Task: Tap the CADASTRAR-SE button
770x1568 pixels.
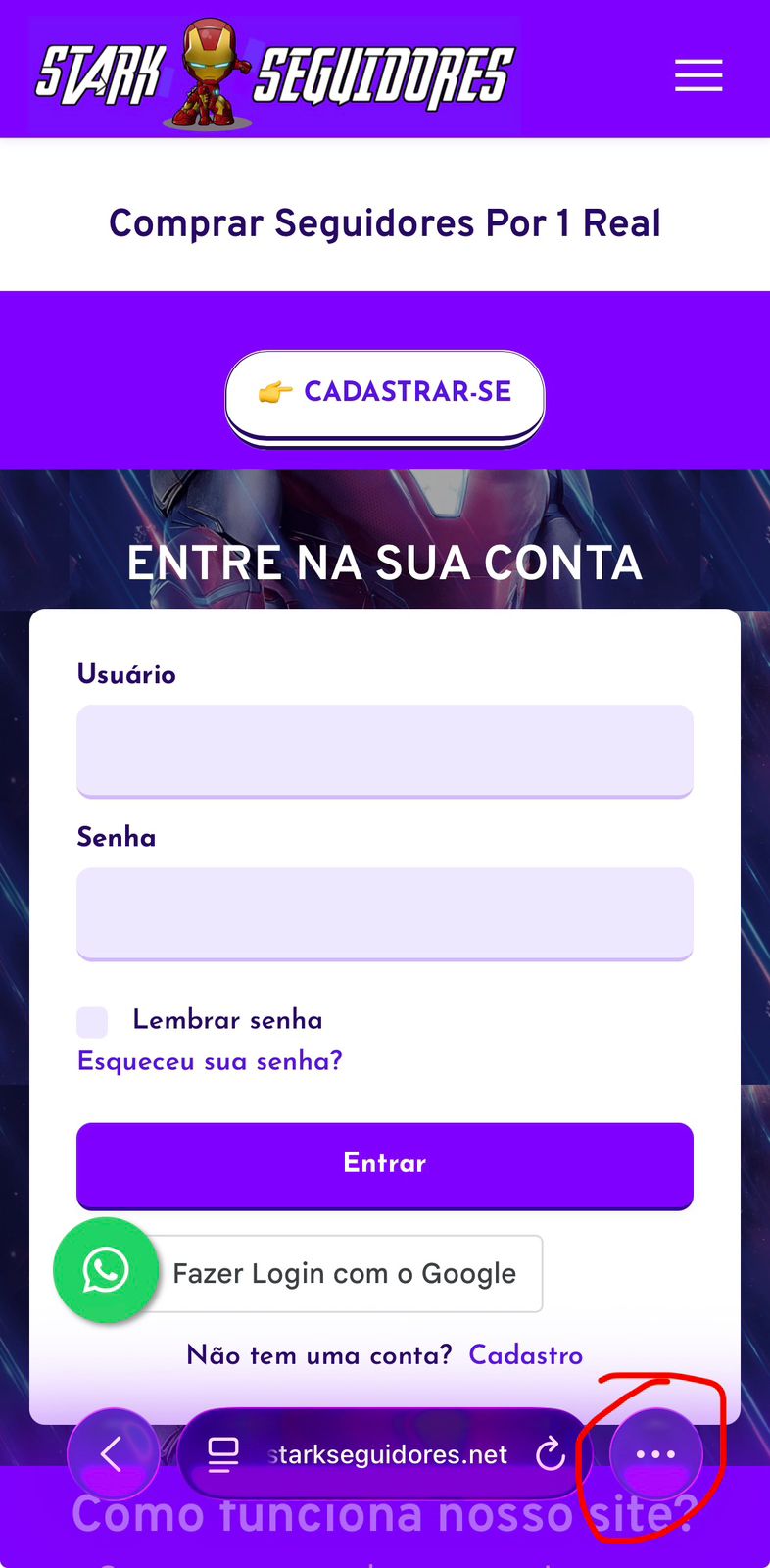Action: 385,392
